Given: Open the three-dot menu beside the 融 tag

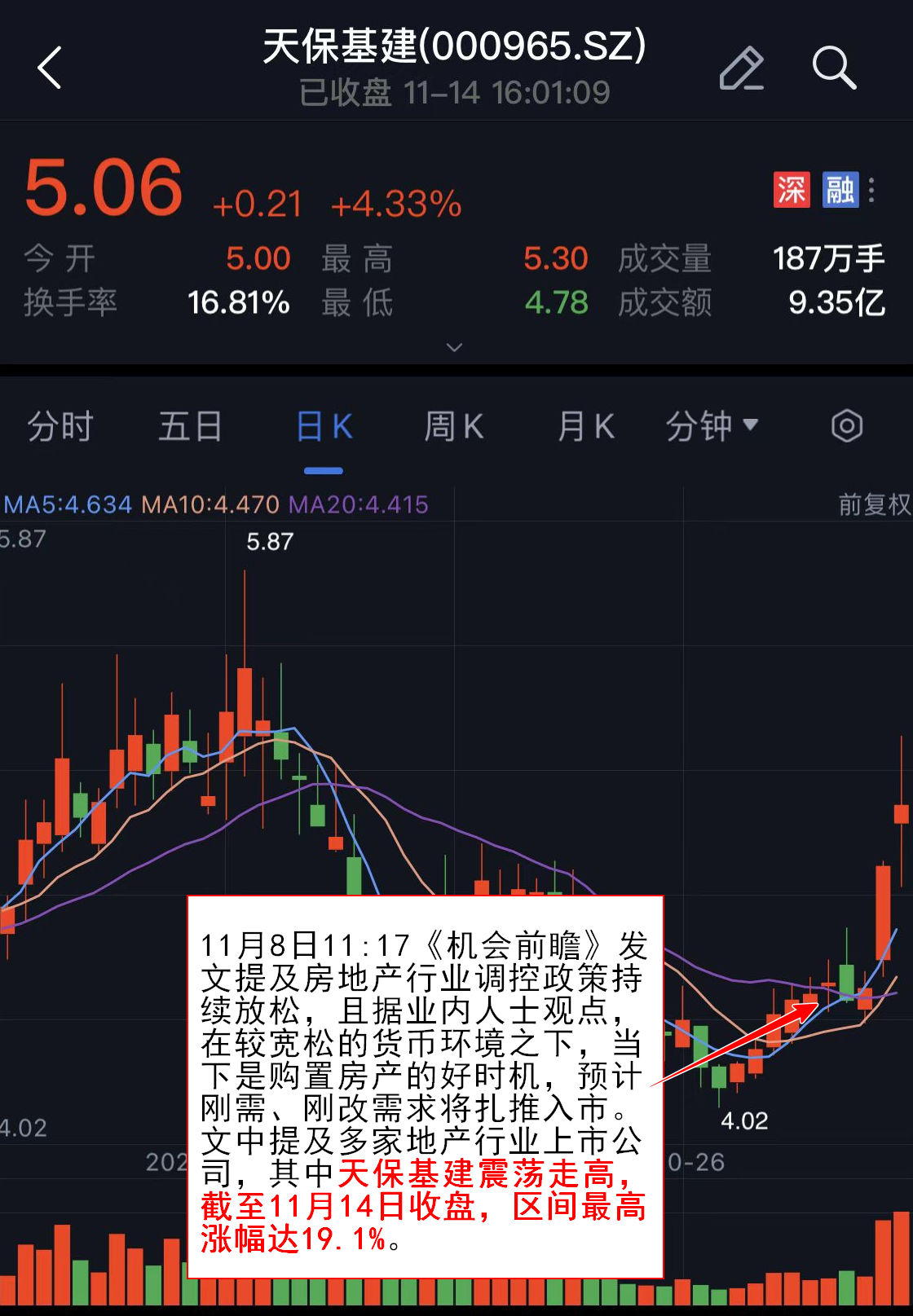Looking at the screenshot, I should (872, 190).
